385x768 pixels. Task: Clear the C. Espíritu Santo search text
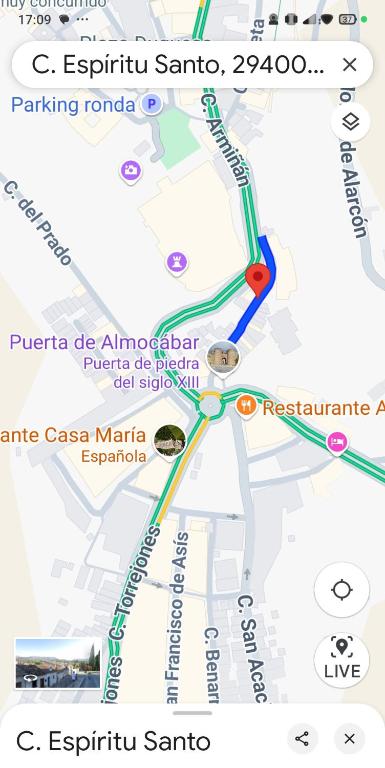point(349,65)
